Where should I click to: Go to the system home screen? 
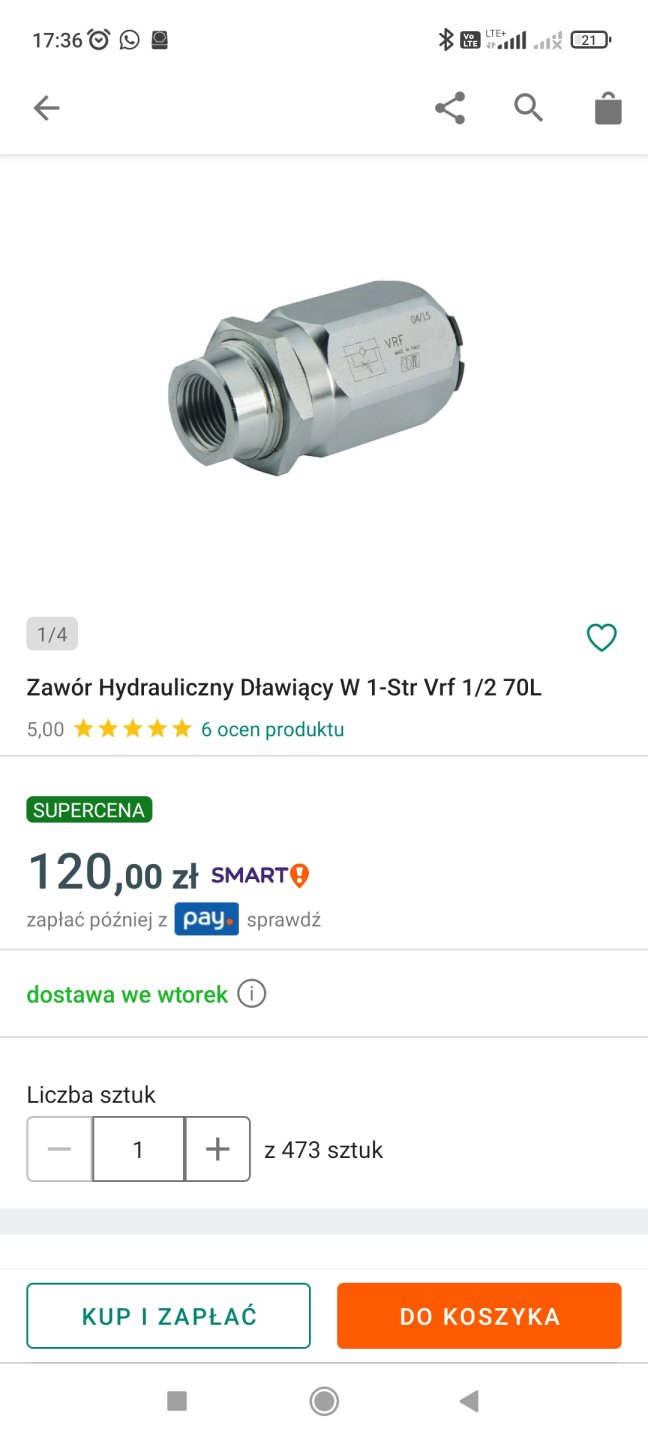coord(324,1401)
